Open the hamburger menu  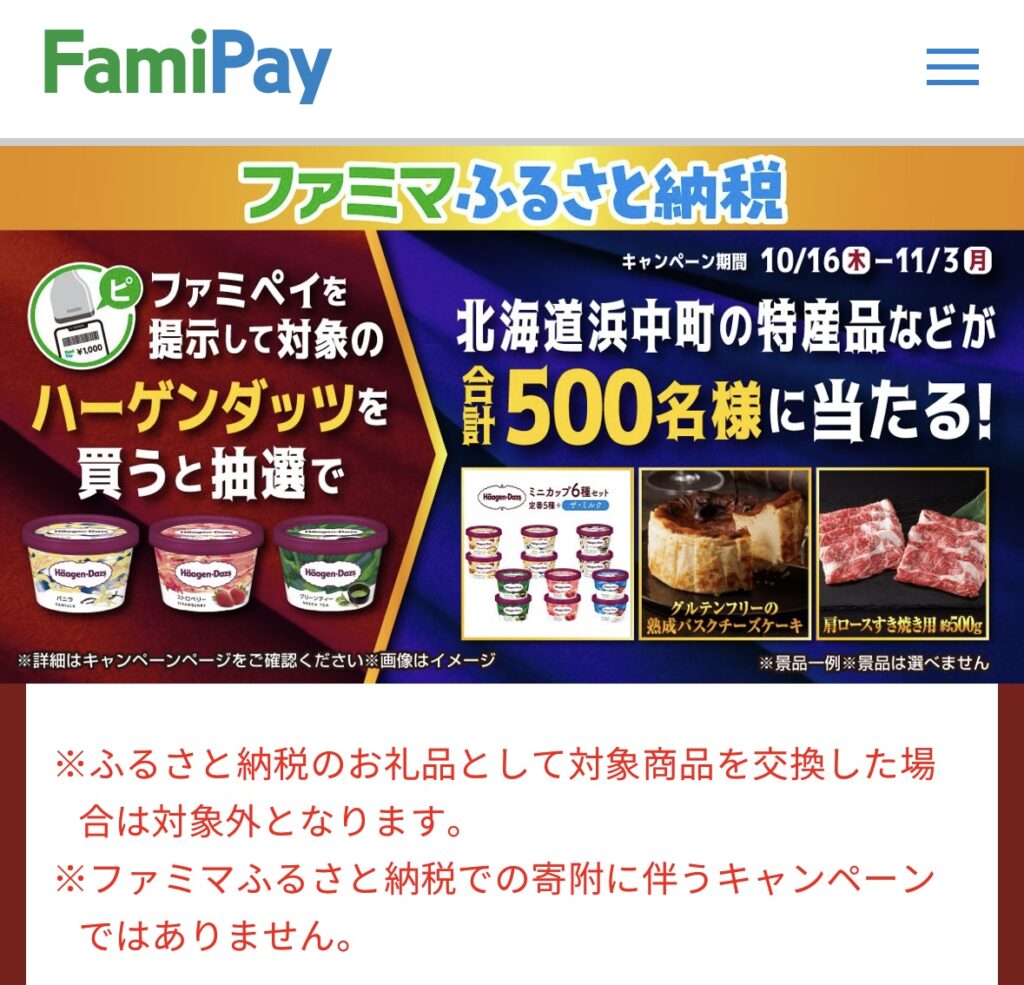click(x=951, y=67)
